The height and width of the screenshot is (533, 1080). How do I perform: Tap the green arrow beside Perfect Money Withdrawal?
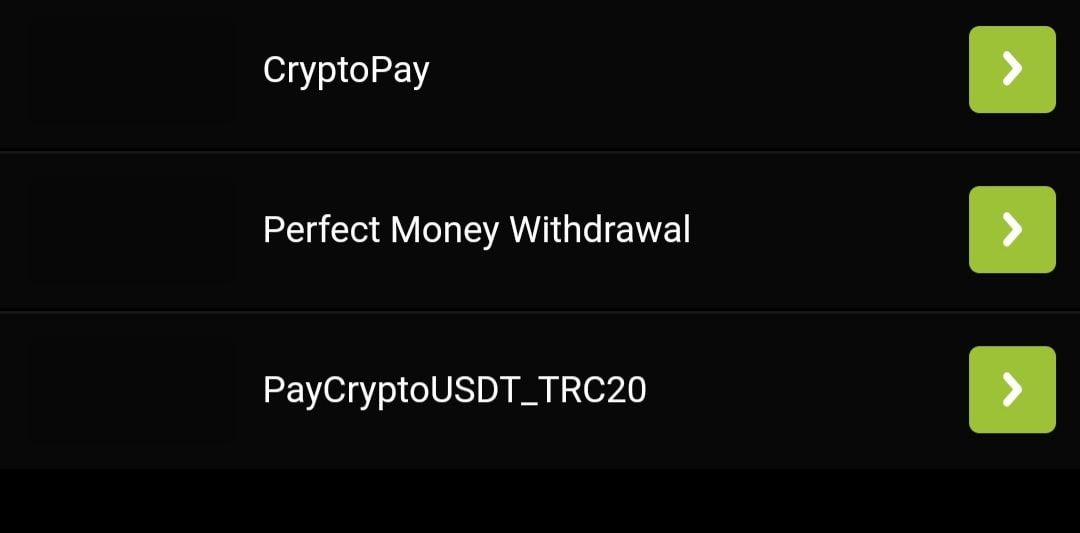click(1012, 230)
